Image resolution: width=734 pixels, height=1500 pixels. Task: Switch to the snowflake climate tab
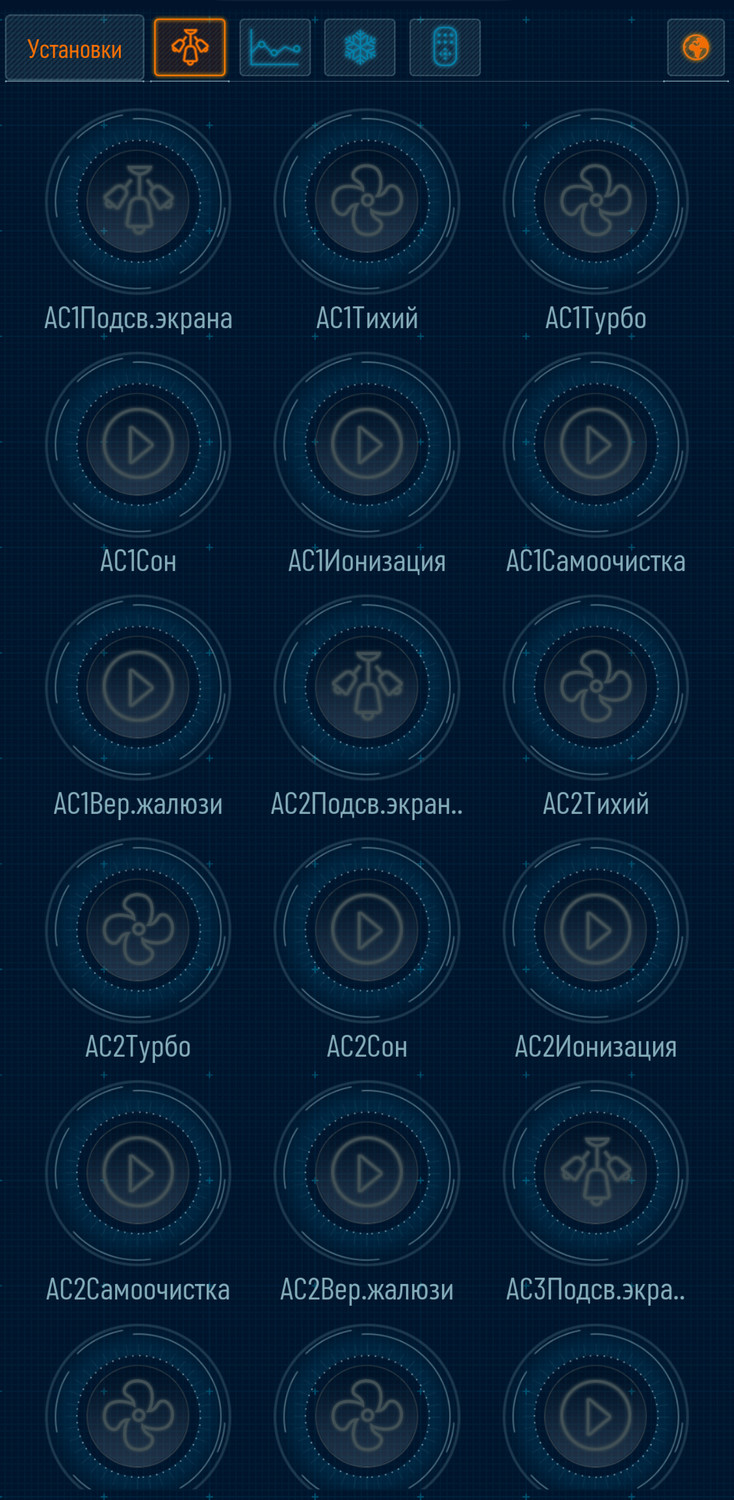pos(360,47)
